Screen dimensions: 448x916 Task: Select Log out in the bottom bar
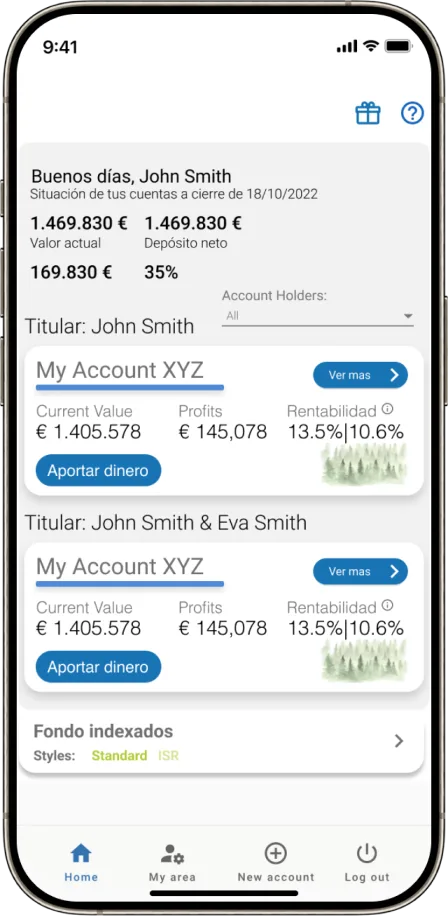[x=367, y=862]
